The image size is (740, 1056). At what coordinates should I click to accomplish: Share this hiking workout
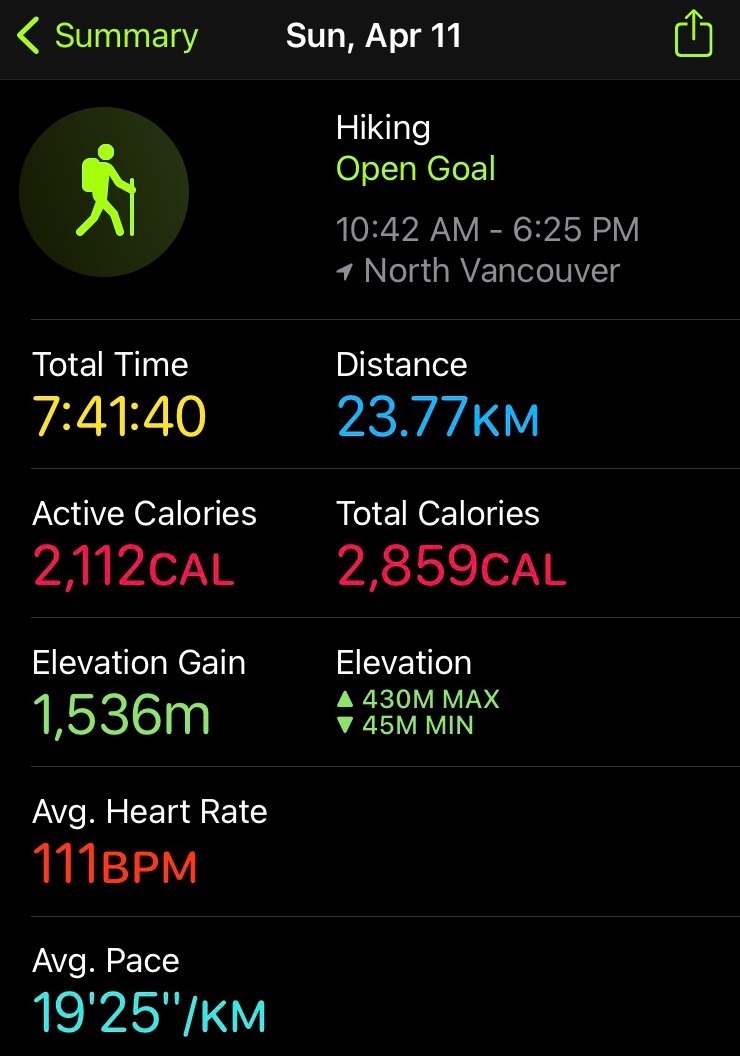click(693, 37)
